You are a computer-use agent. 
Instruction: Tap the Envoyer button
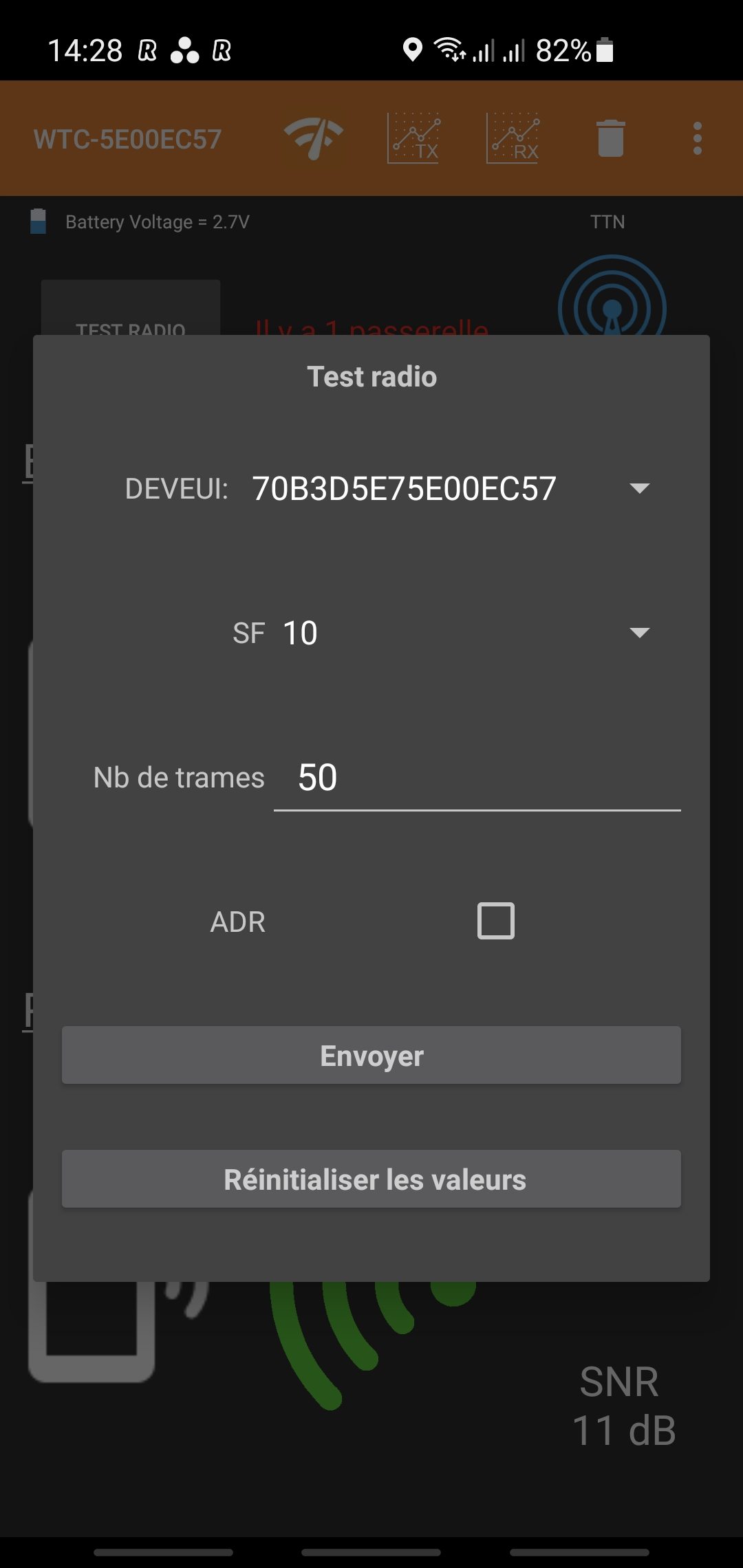[371, 1055]
